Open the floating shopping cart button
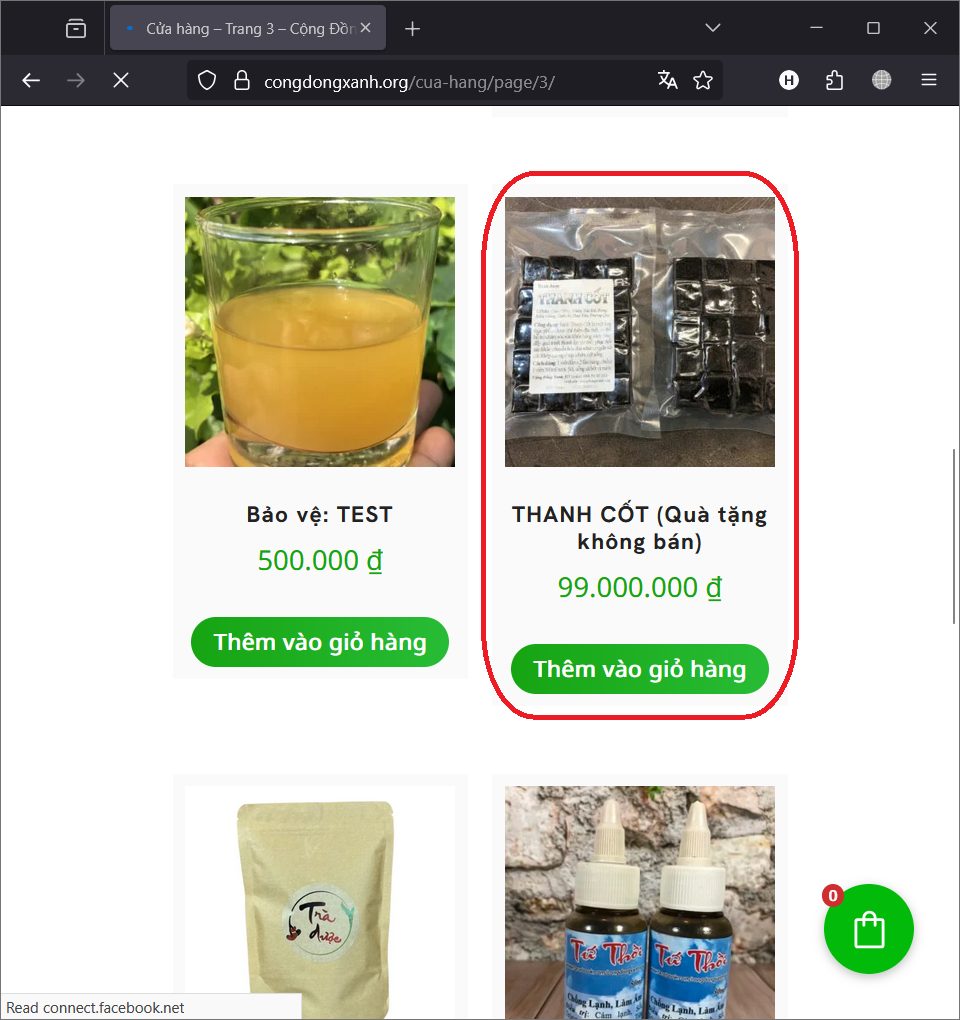The width and height of the screenshot is (960, 1020). [868, 929]
